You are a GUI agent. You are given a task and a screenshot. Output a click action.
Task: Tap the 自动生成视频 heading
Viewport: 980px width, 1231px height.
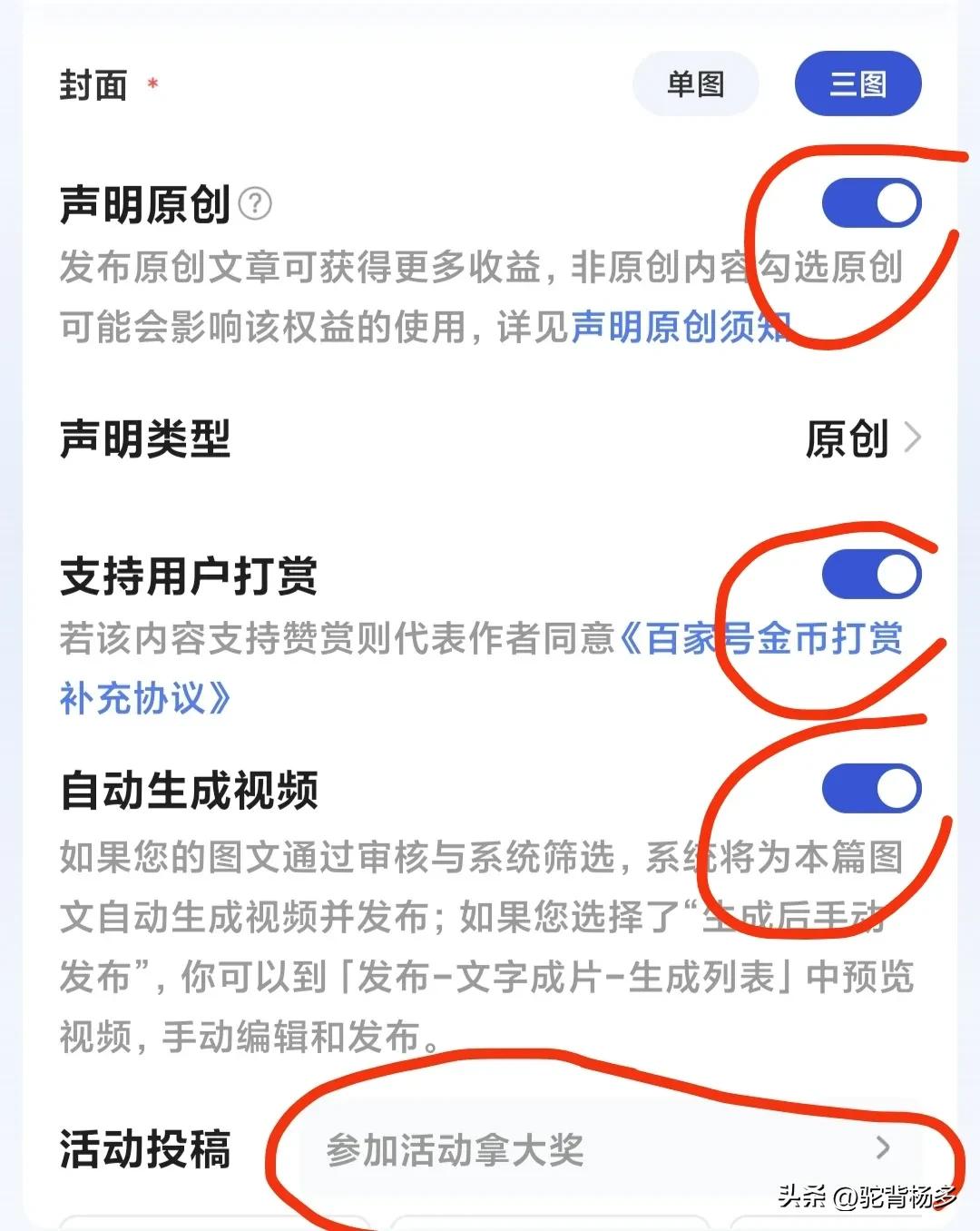[191, 788]
